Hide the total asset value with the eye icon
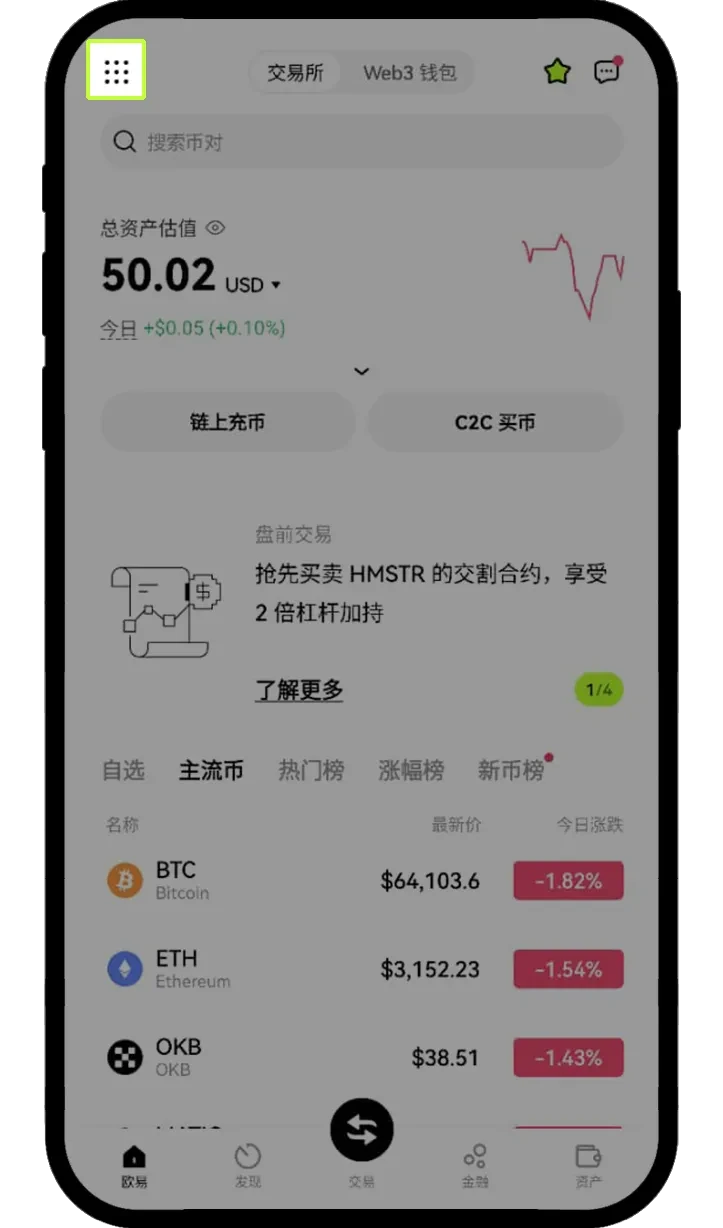723x1228 pixels. (215, 228)
